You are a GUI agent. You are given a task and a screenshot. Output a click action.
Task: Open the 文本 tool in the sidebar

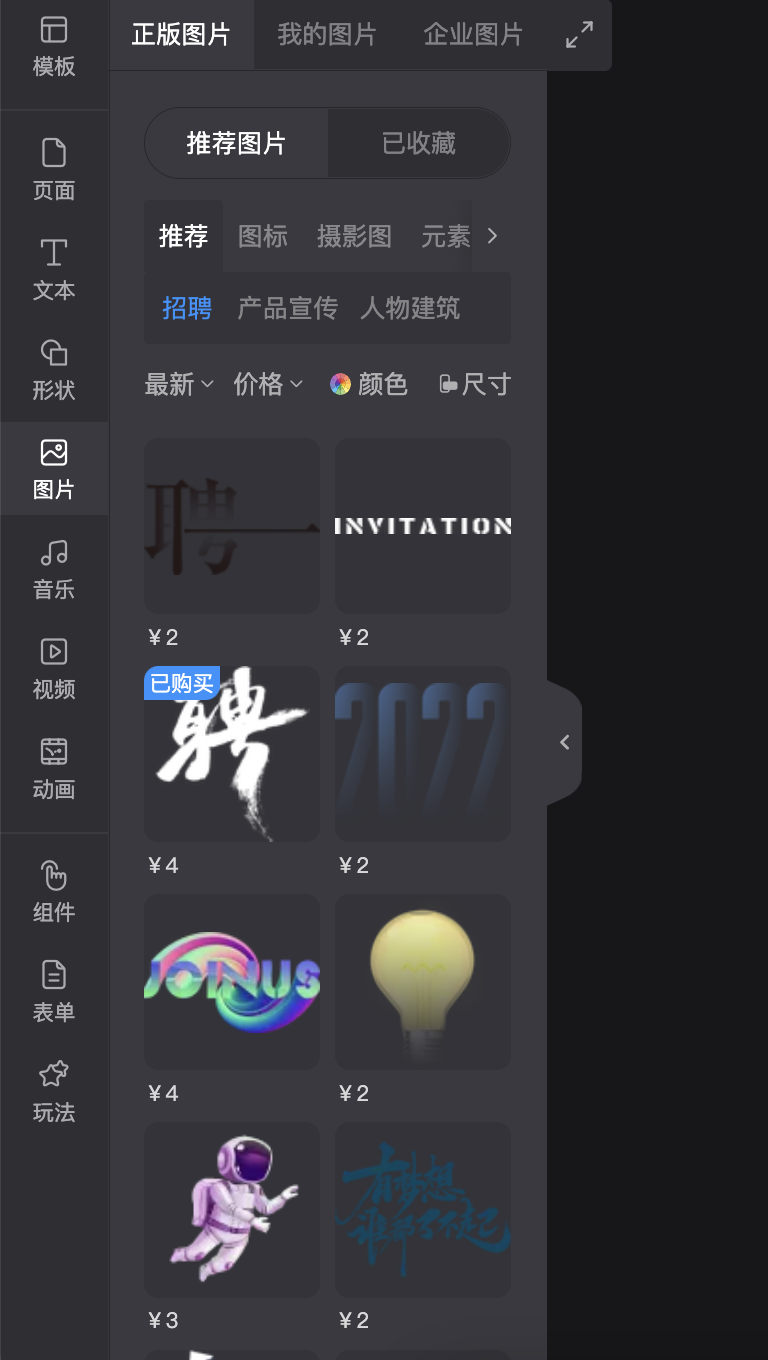[54, 270]
